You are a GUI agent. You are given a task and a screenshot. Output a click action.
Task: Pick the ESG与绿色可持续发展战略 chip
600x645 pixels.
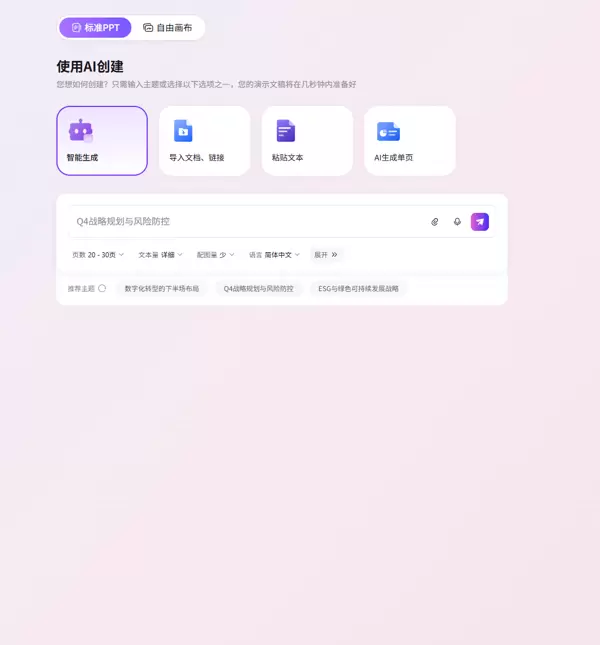[358, 288]
